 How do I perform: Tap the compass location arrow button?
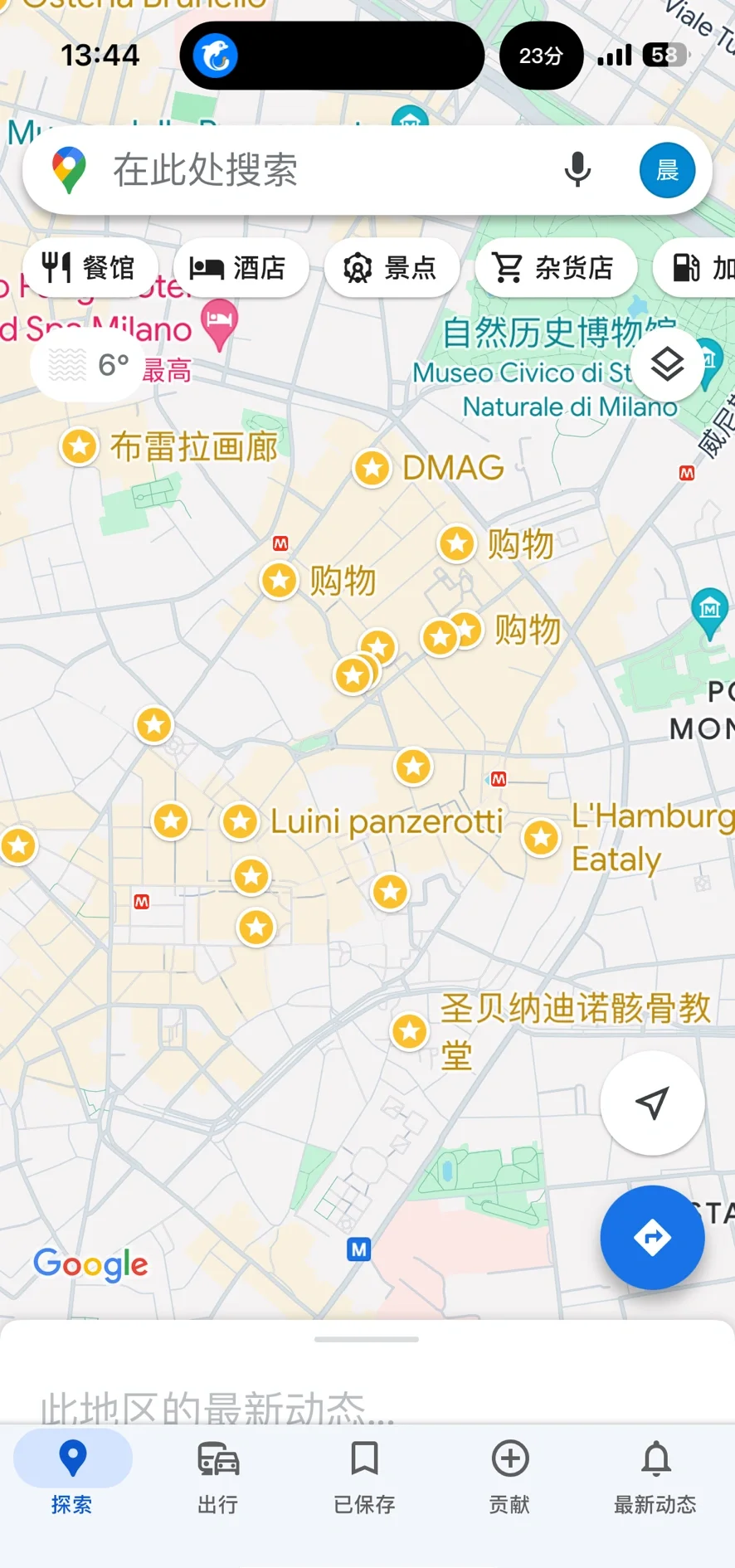pyautogui.click(x=652, y=1103)
